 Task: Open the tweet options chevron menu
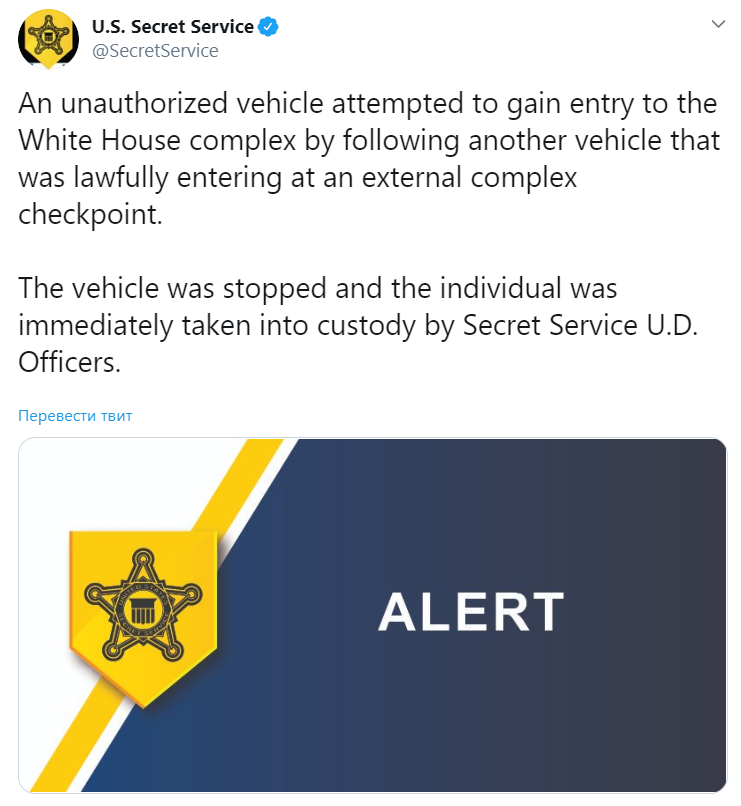click(x=717, y=25)
